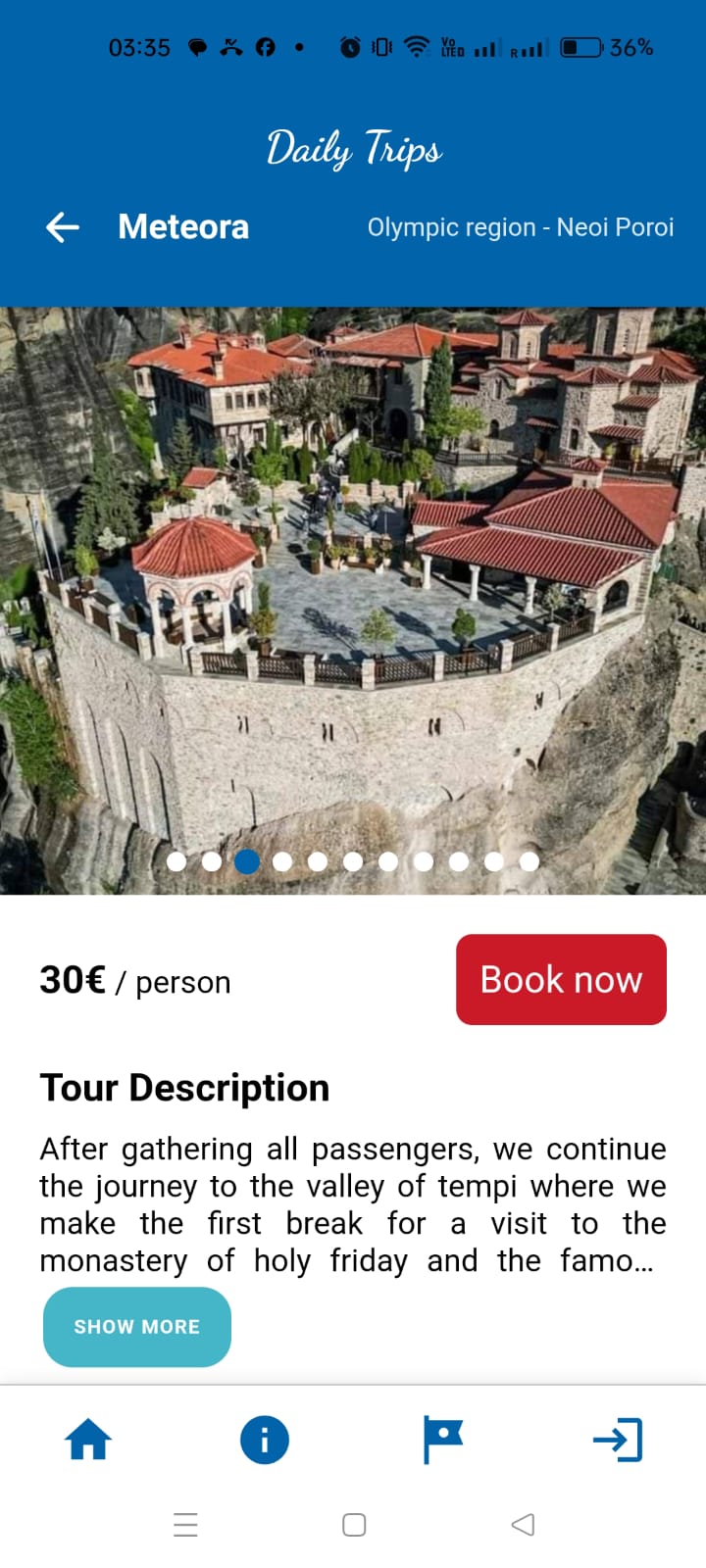Screen dimensions: 706x1568
Task: Open Olympic region - Neoi Poroi link
Action: (521, 226)
